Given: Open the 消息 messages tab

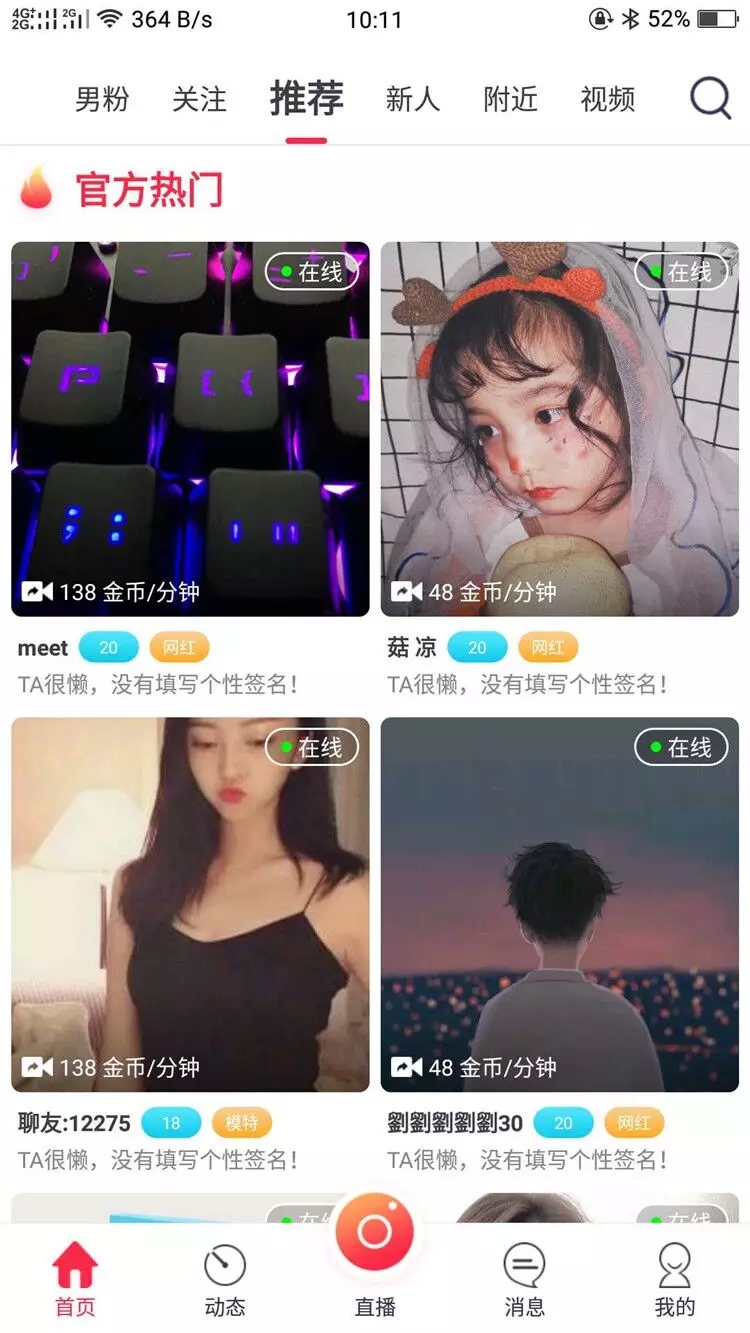Looking at the screenshot, I should 525,1278.
